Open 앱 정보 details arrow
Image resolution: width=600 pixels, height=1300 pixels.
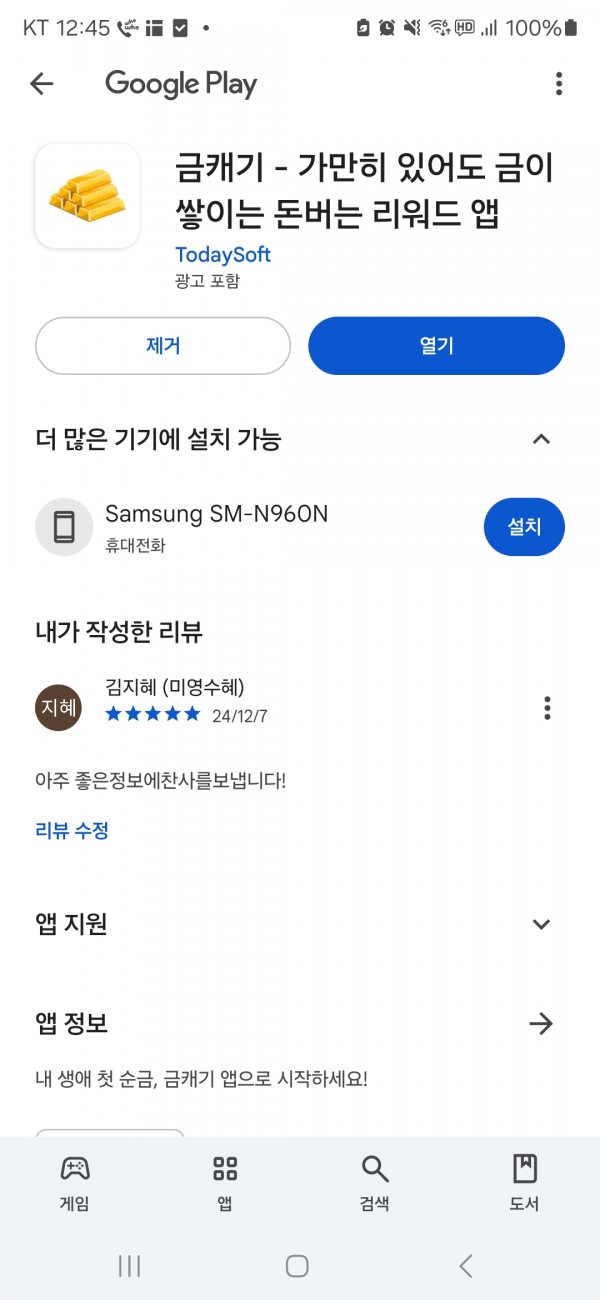click(x=541, y=1023)
